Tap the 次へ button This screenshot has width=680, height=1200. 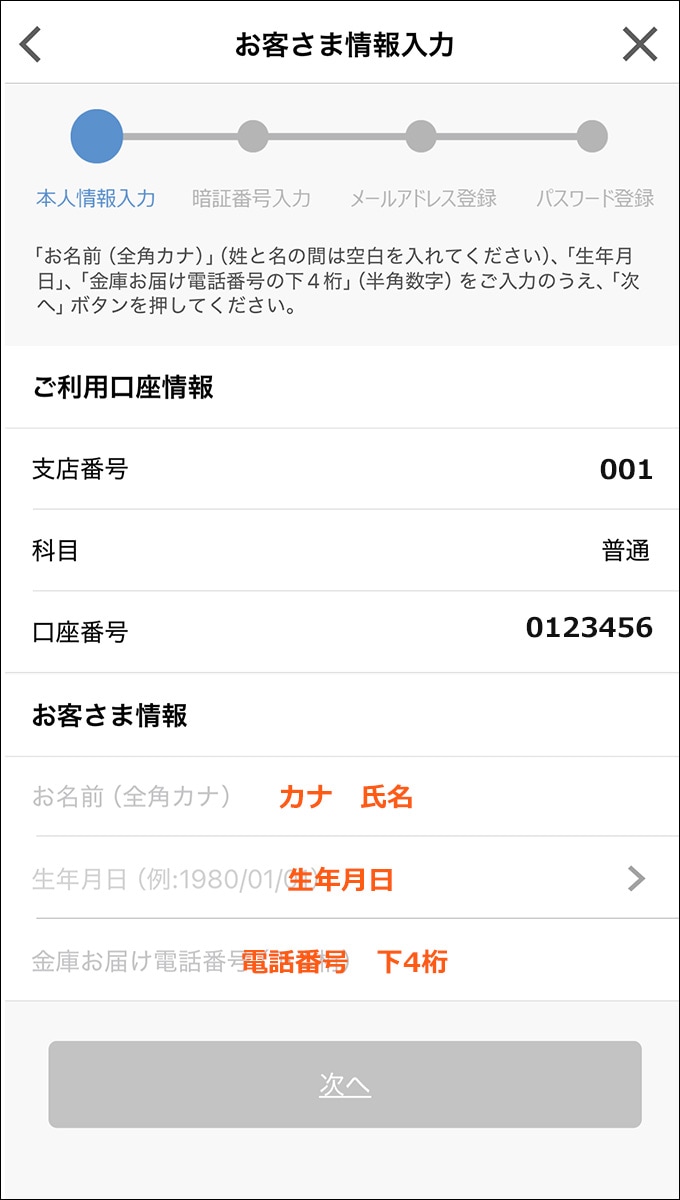[x=345, y=1085]
